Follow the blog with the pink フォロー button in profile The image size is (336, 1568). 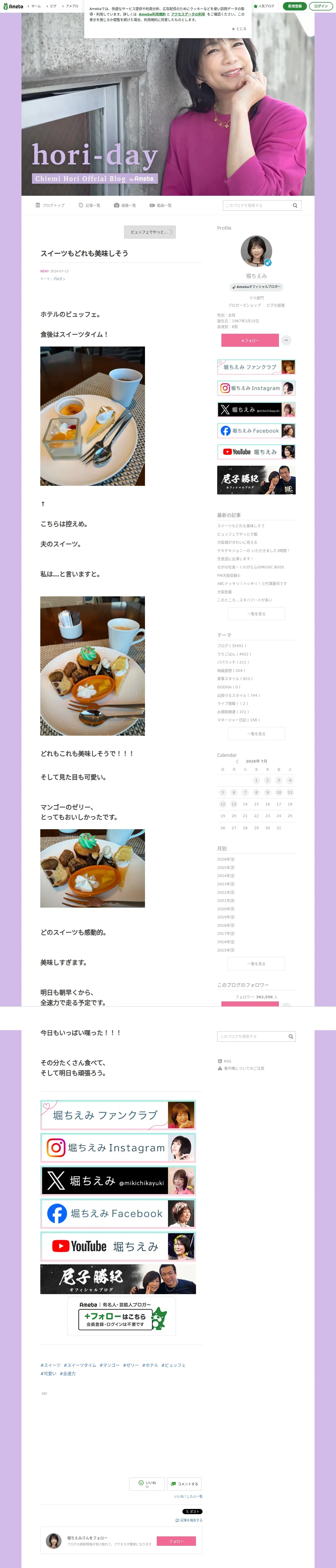tap(250, 340)
